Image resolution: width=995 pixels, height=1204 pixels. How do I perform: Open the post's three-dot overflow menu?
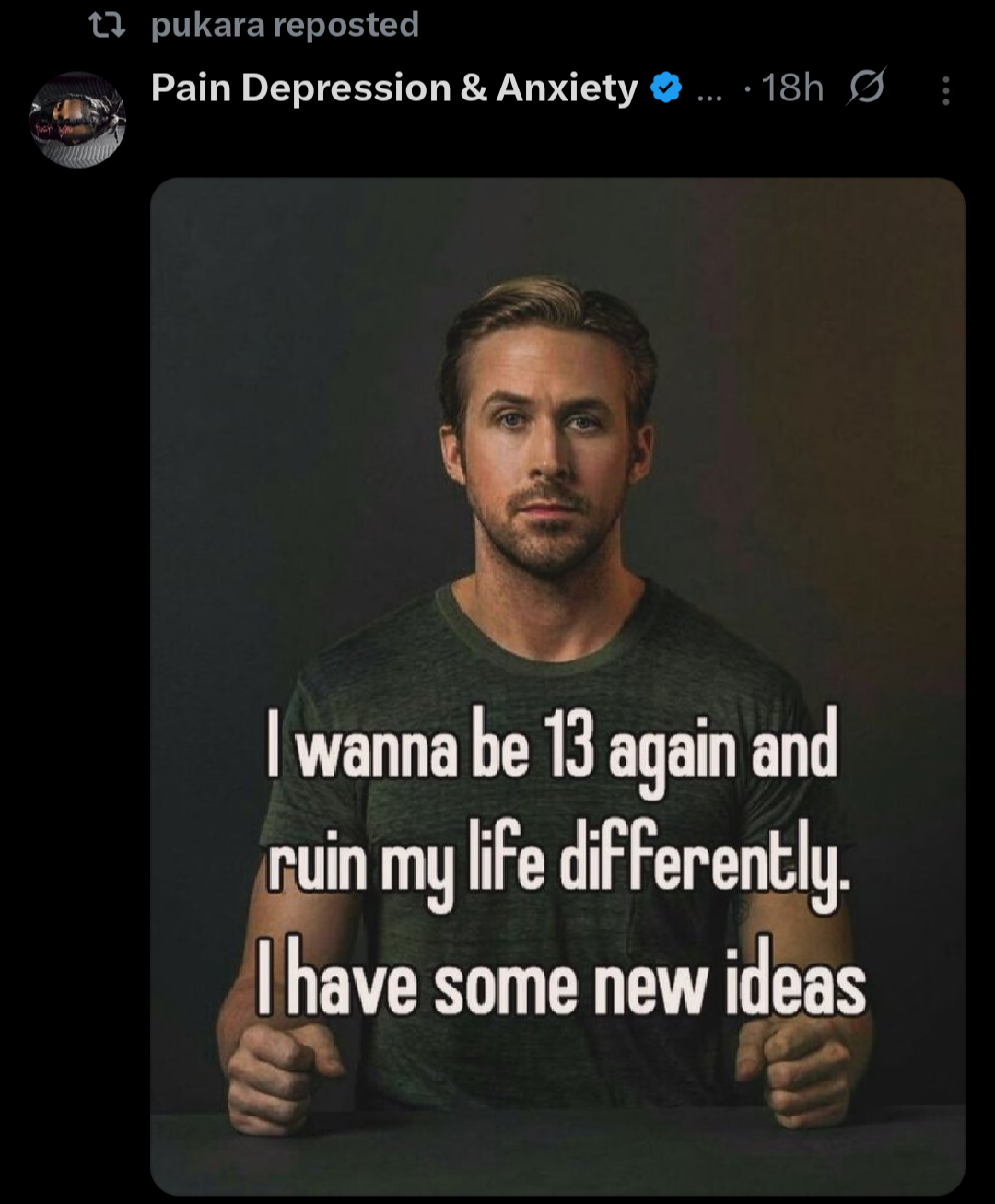[945, 90]
